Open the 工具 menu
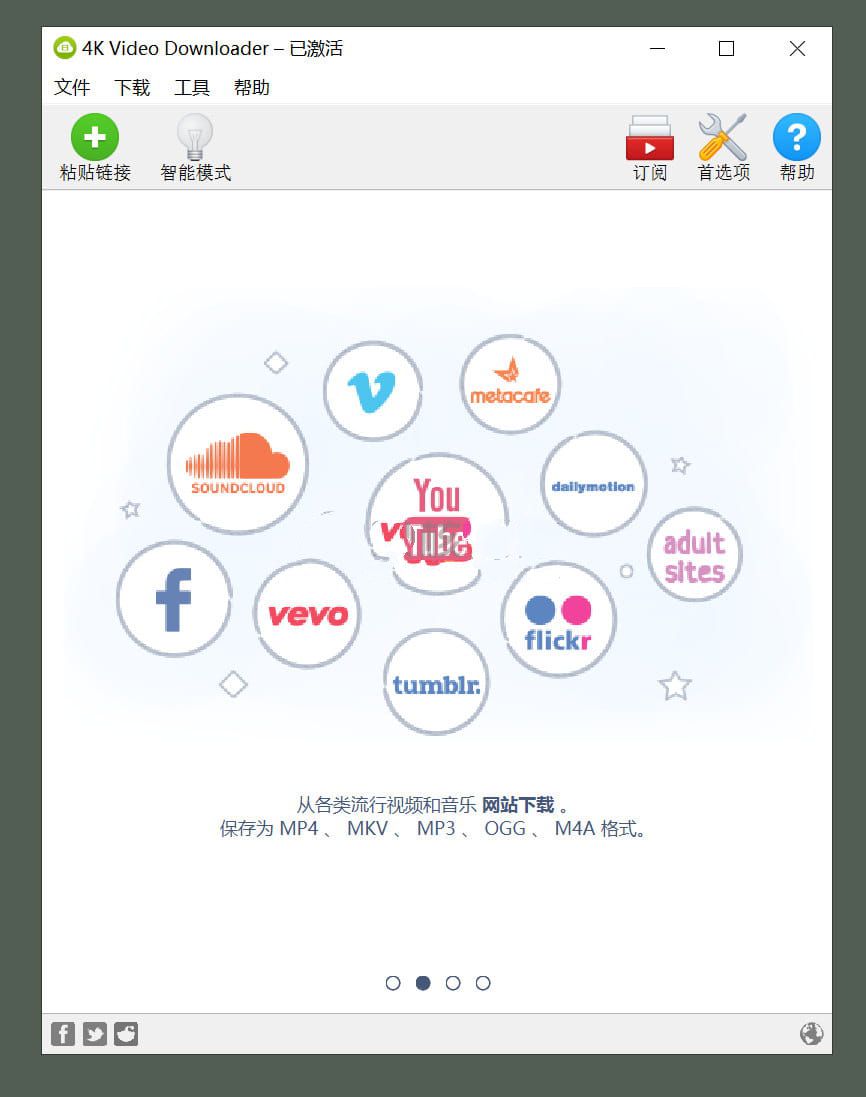The image size is (866, 1097). pyautogui.click(x=192, y=88)
